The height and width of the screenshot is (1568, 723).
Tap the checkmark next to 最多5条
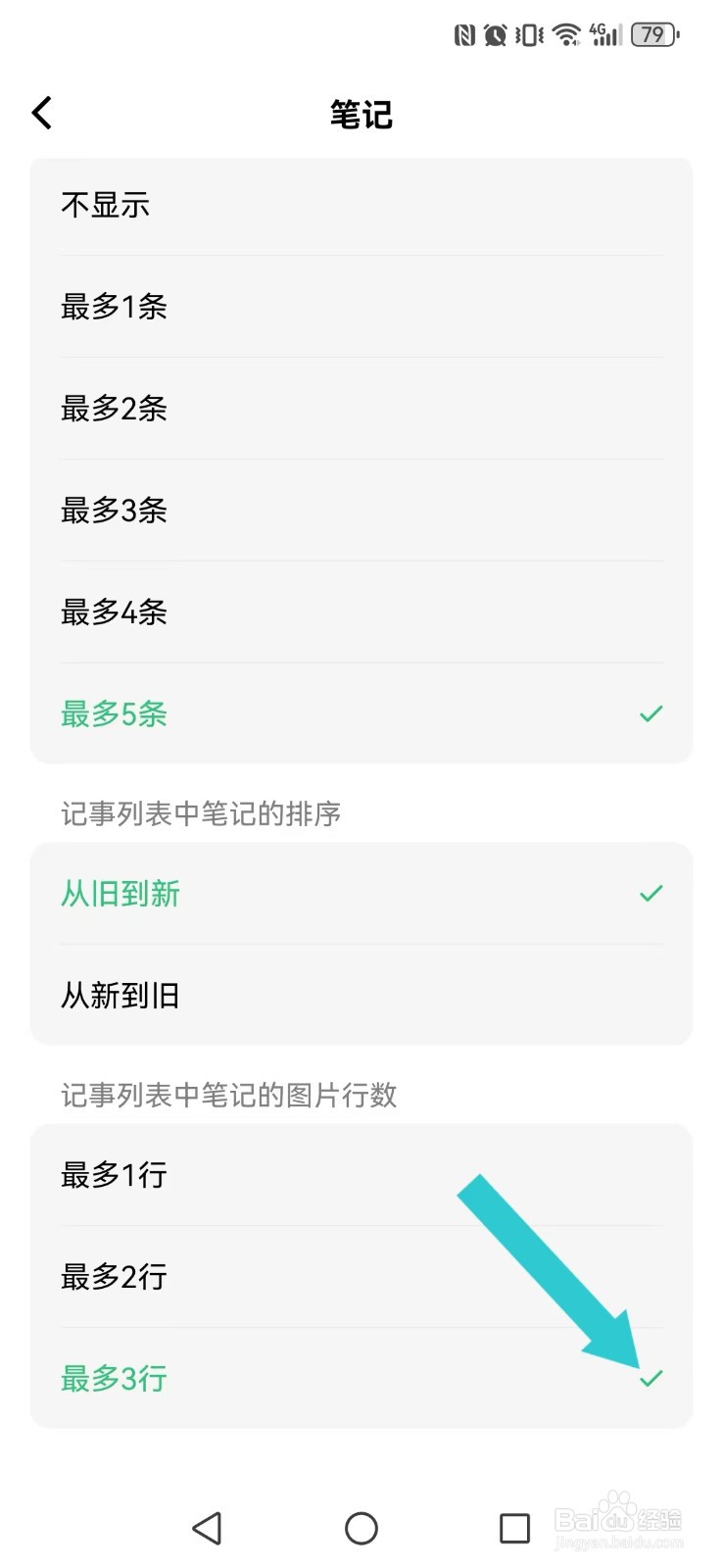[x=651, y=713]
